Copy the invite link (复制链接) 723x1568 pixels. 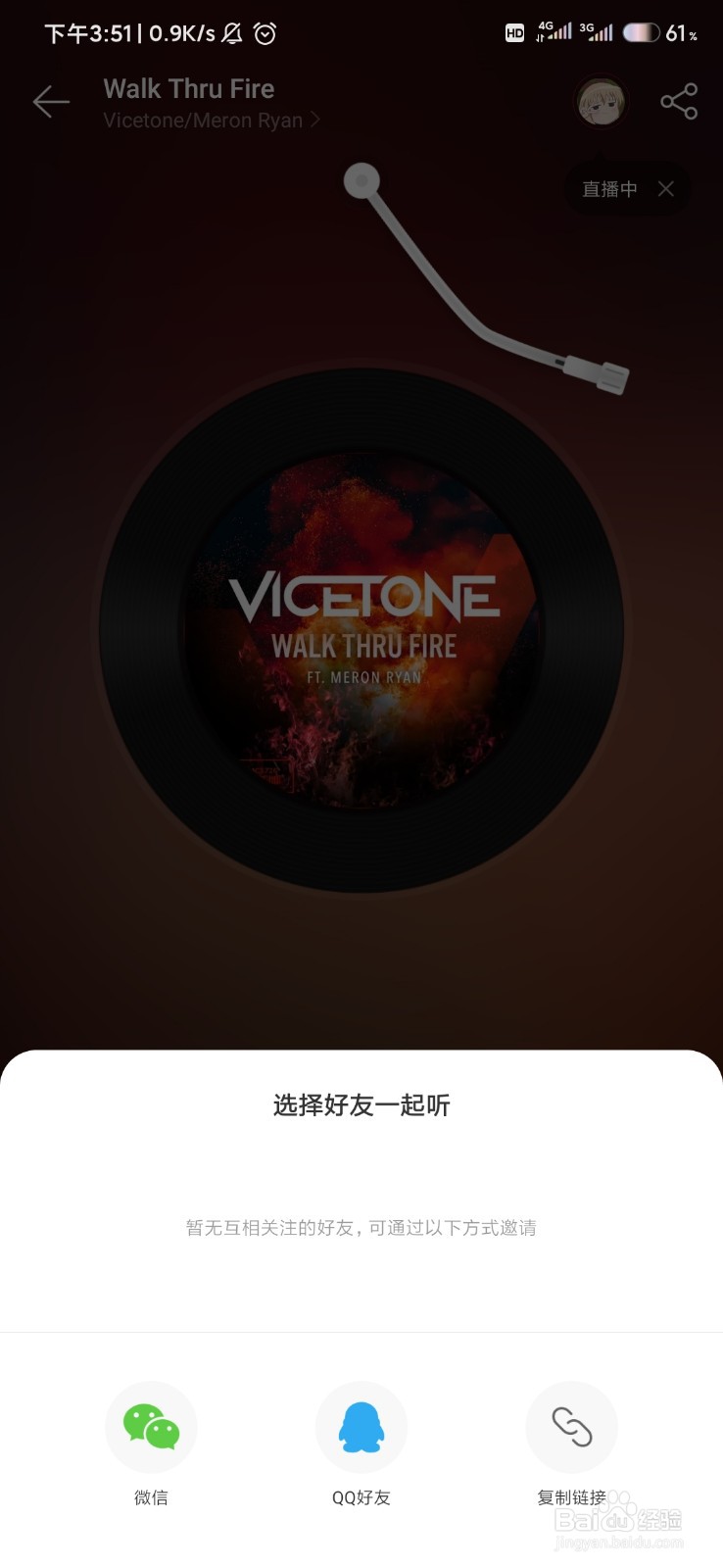pos(571,1427)
